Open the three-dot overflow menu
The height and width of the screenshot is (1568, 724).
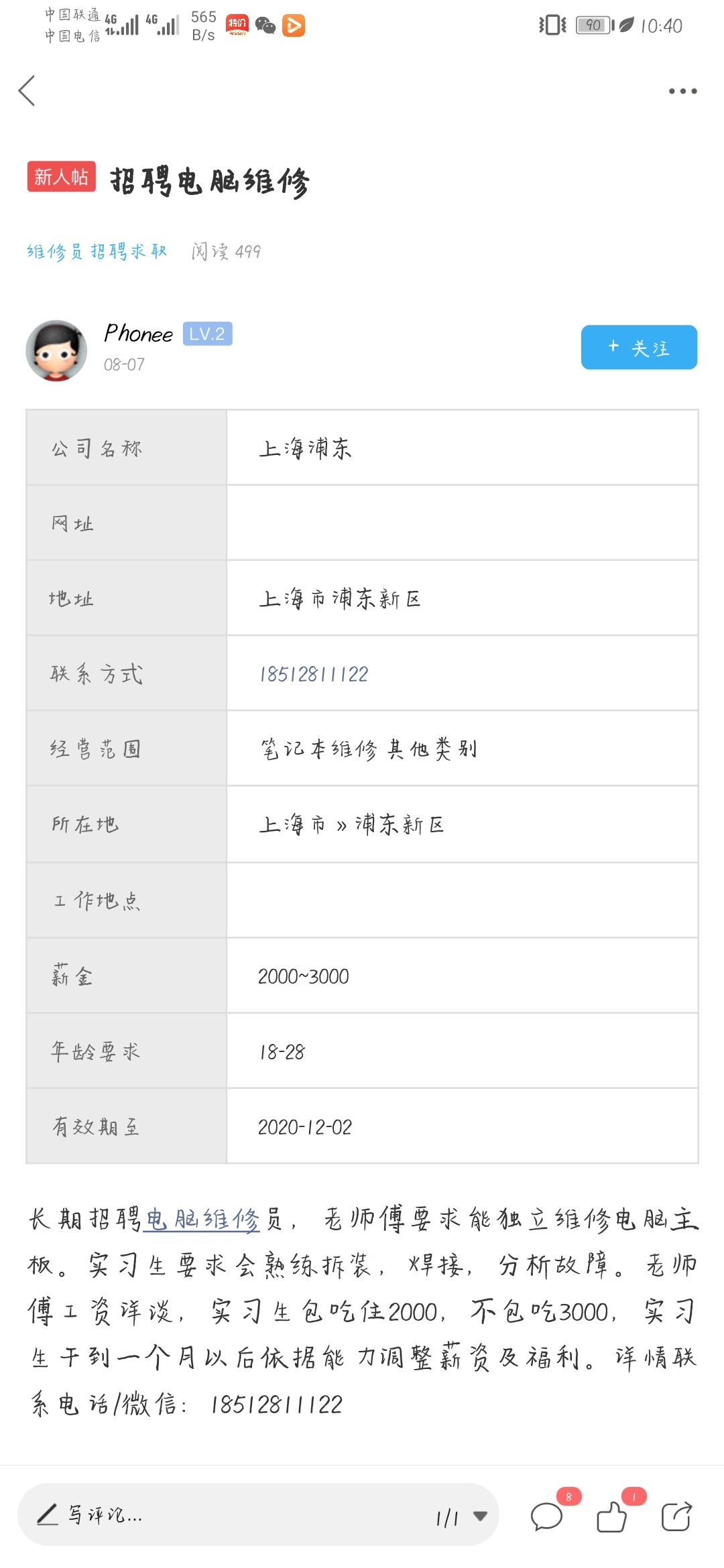pos(682,91)
